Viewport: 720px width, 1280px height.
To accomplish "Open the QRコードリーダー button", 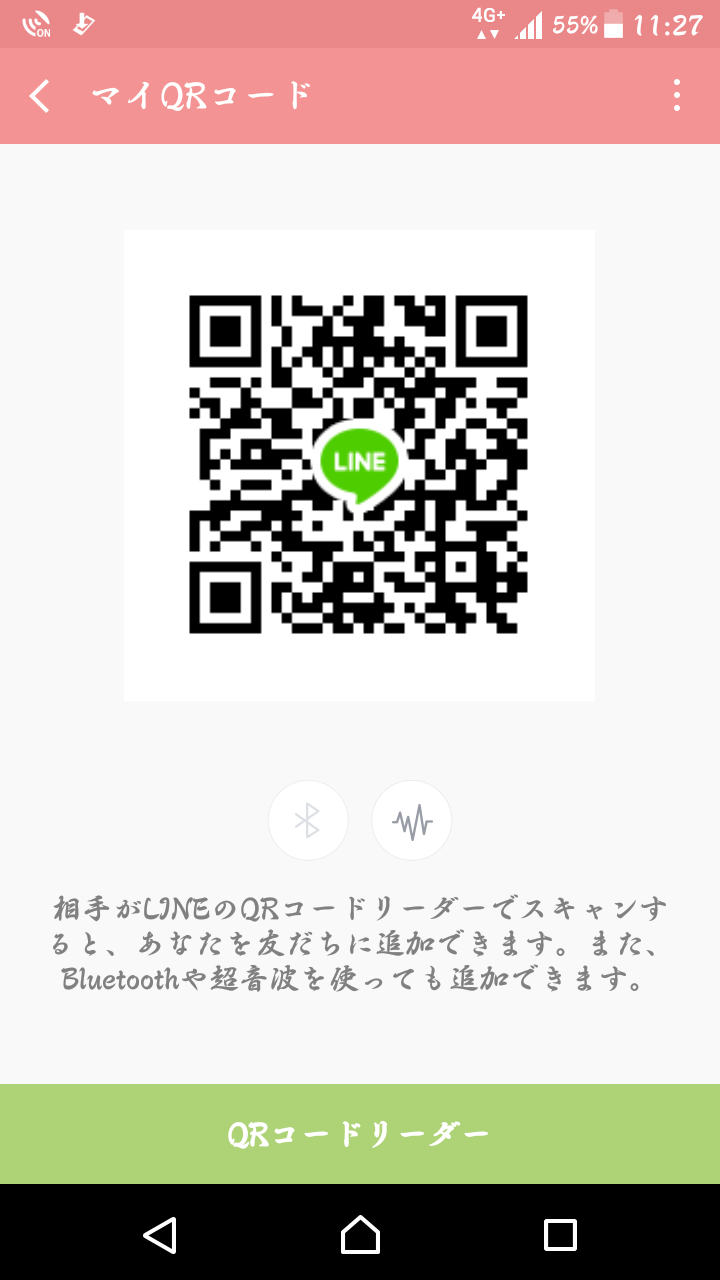I will click(360, 1134).
